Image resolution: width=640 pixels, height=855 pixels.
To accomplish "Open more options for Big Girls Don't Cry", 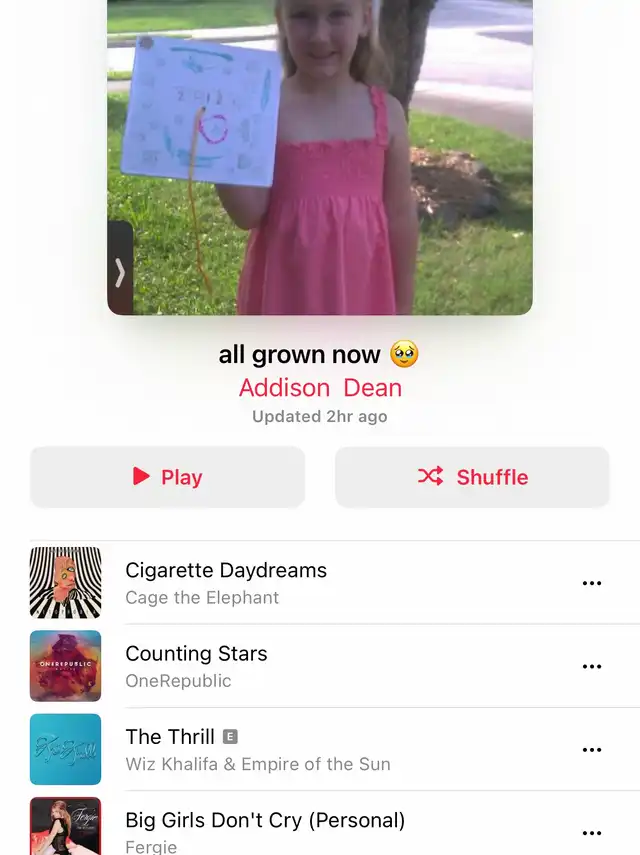I will [x=592, y=832].
